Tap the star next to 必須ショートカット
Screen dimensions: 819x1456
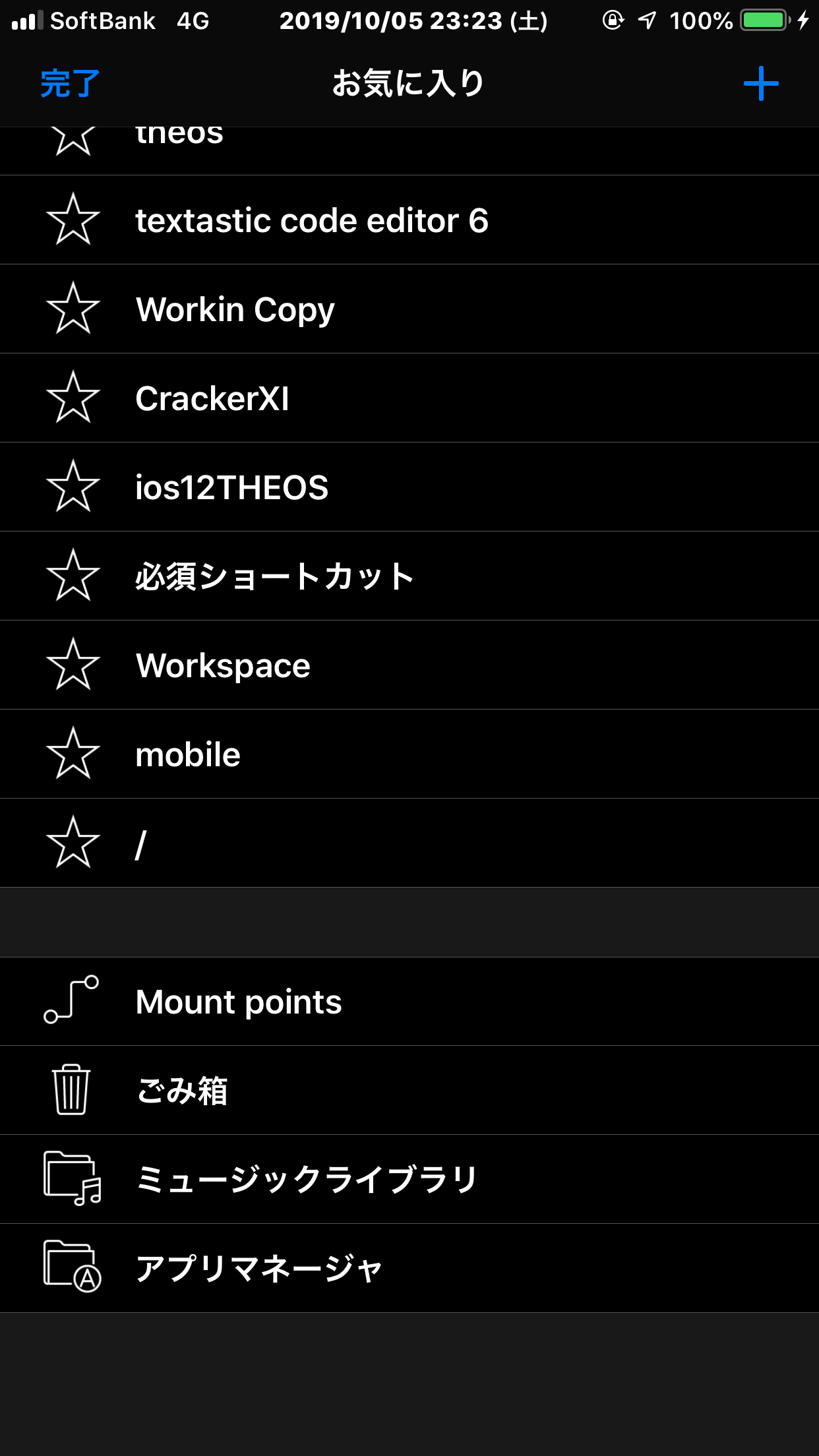coord(73,576)
